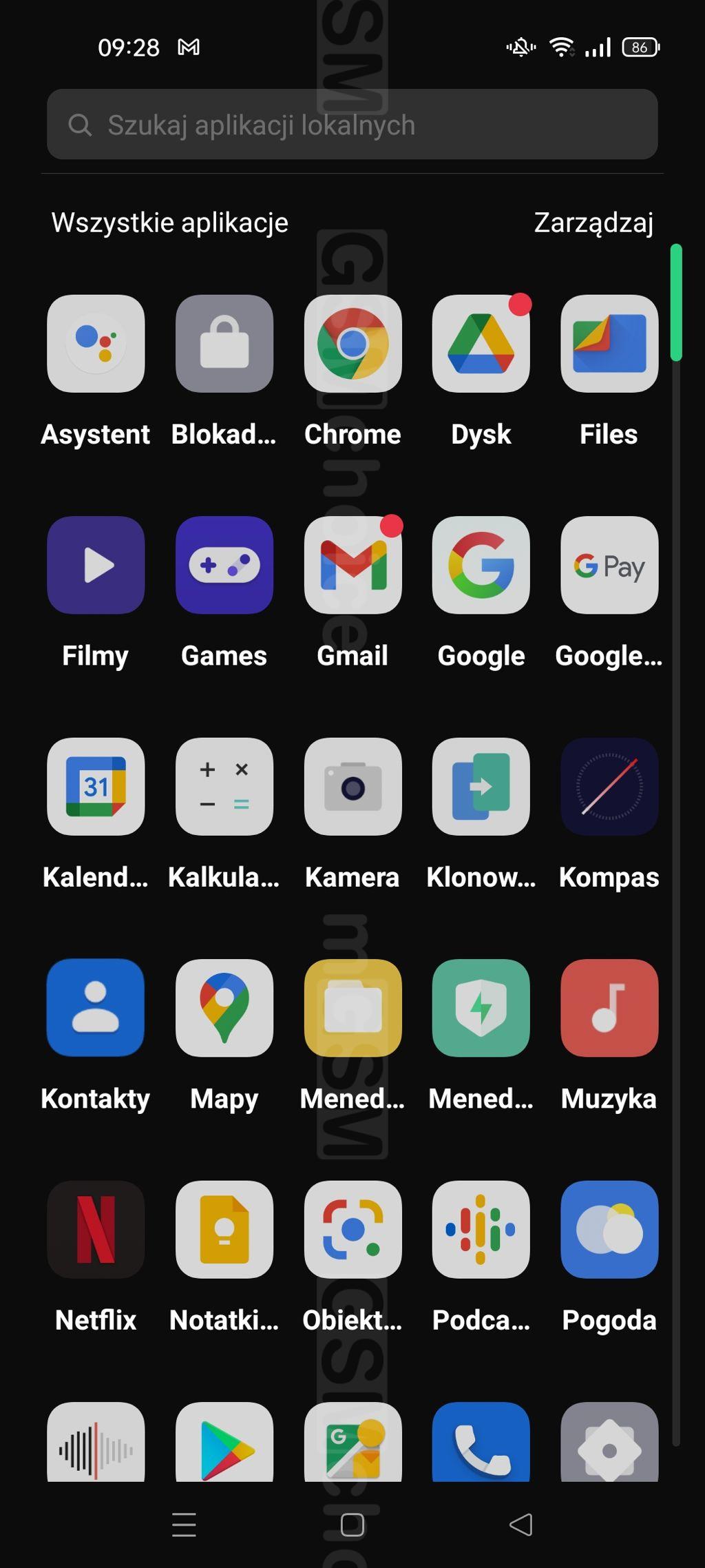The height and width of the screenshot is (1568, 705).
Task: Open the Kalkulator app
Action: pos(224,786)
